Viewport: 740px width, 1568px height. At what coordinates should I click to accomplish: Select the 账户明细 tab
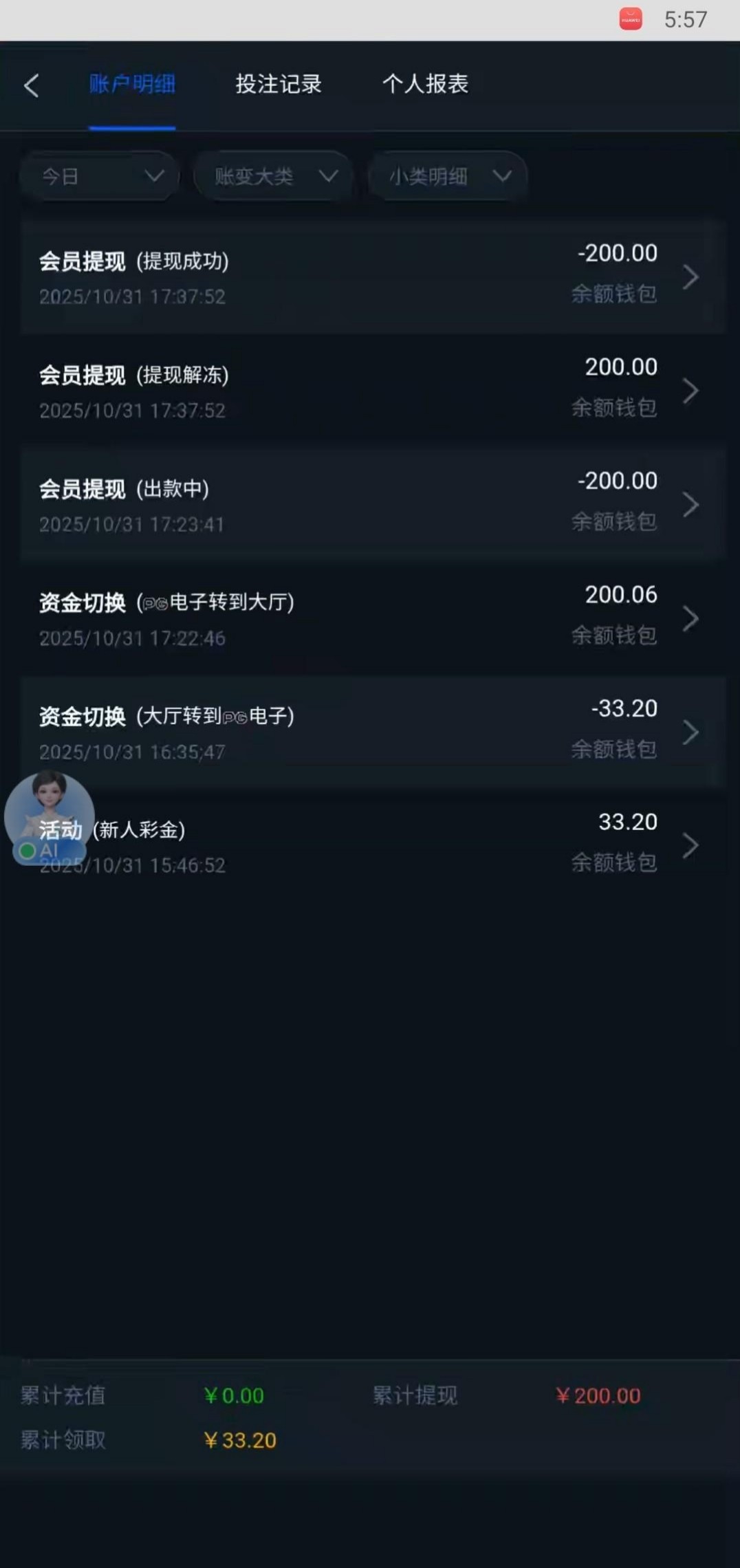(x=132, y=84)
